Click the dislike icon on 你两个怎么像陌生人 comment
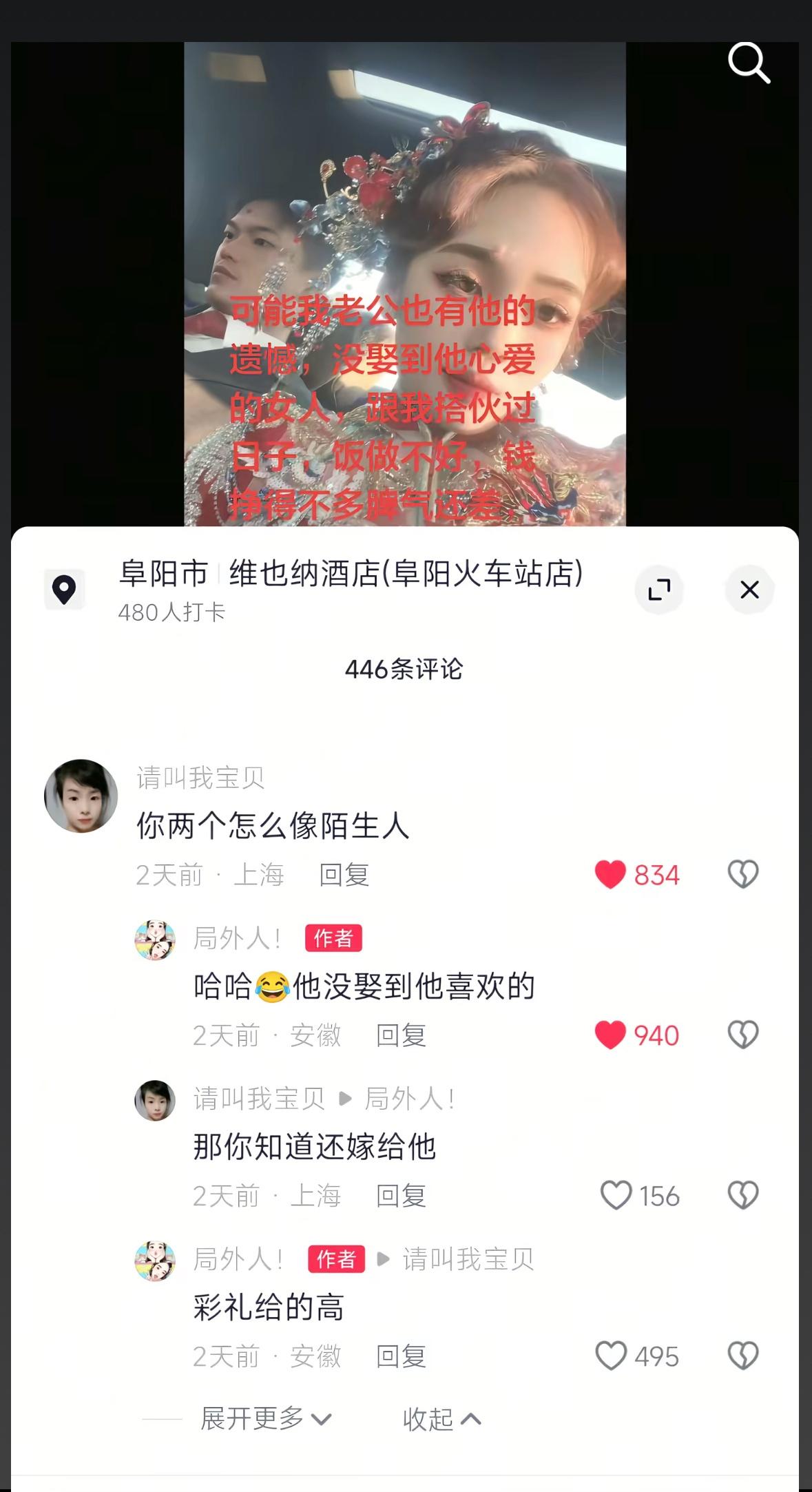This screenshot has height=1492, width=812. 742,873
